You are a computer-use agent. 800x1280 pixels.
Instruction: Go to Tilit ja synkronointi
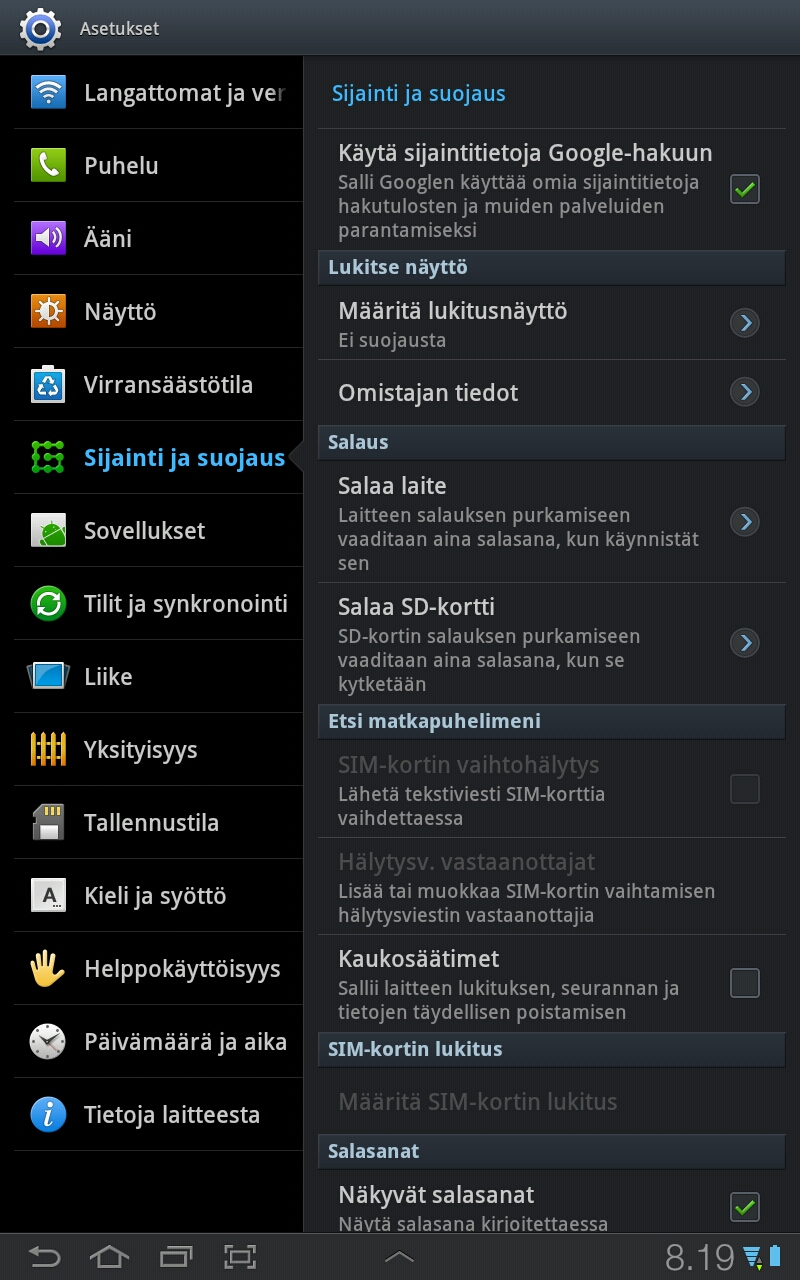click(158, 604)
